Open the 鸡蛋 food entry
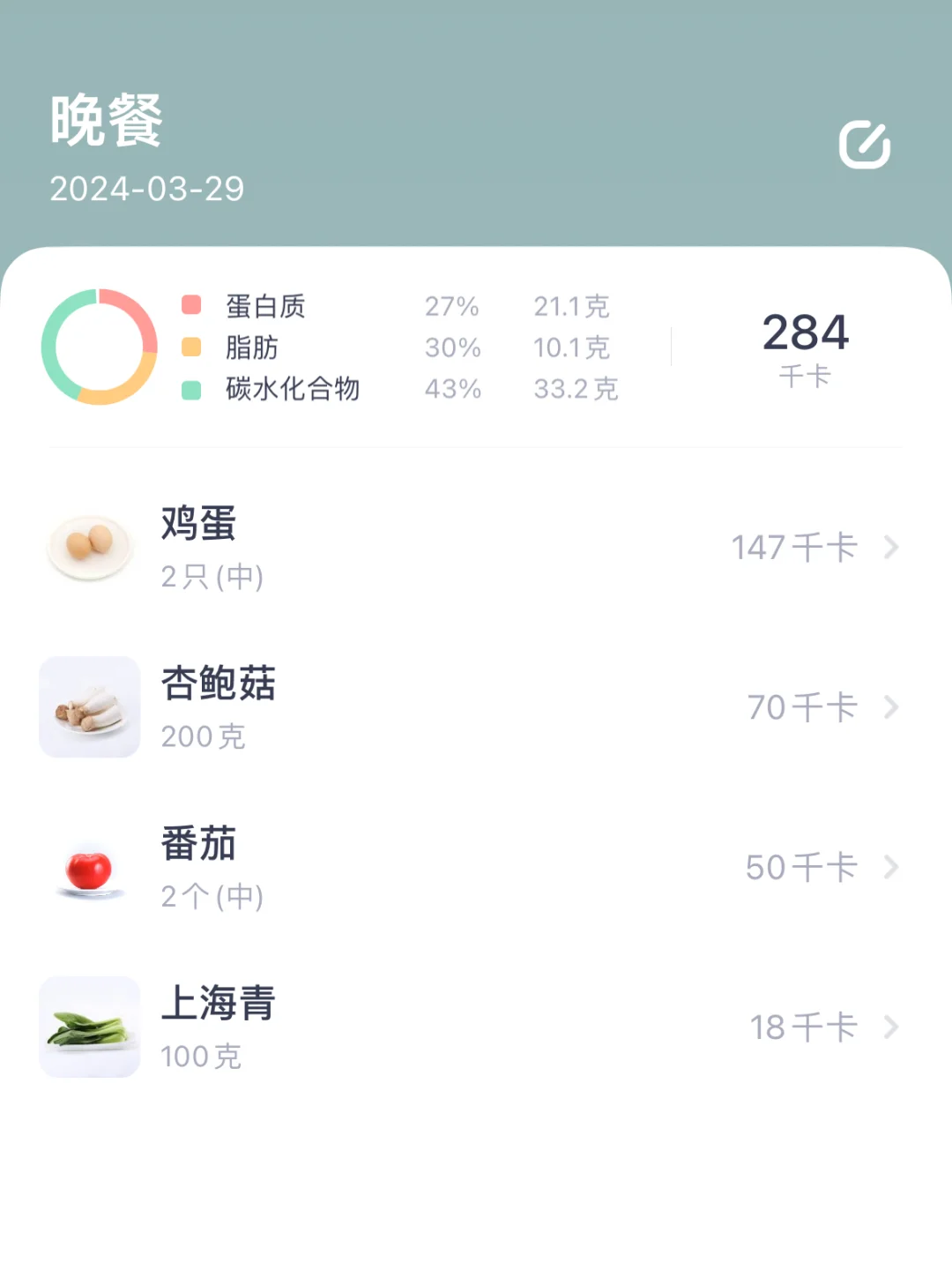Viewport: 952px width, 1270px height. point(476,548)
